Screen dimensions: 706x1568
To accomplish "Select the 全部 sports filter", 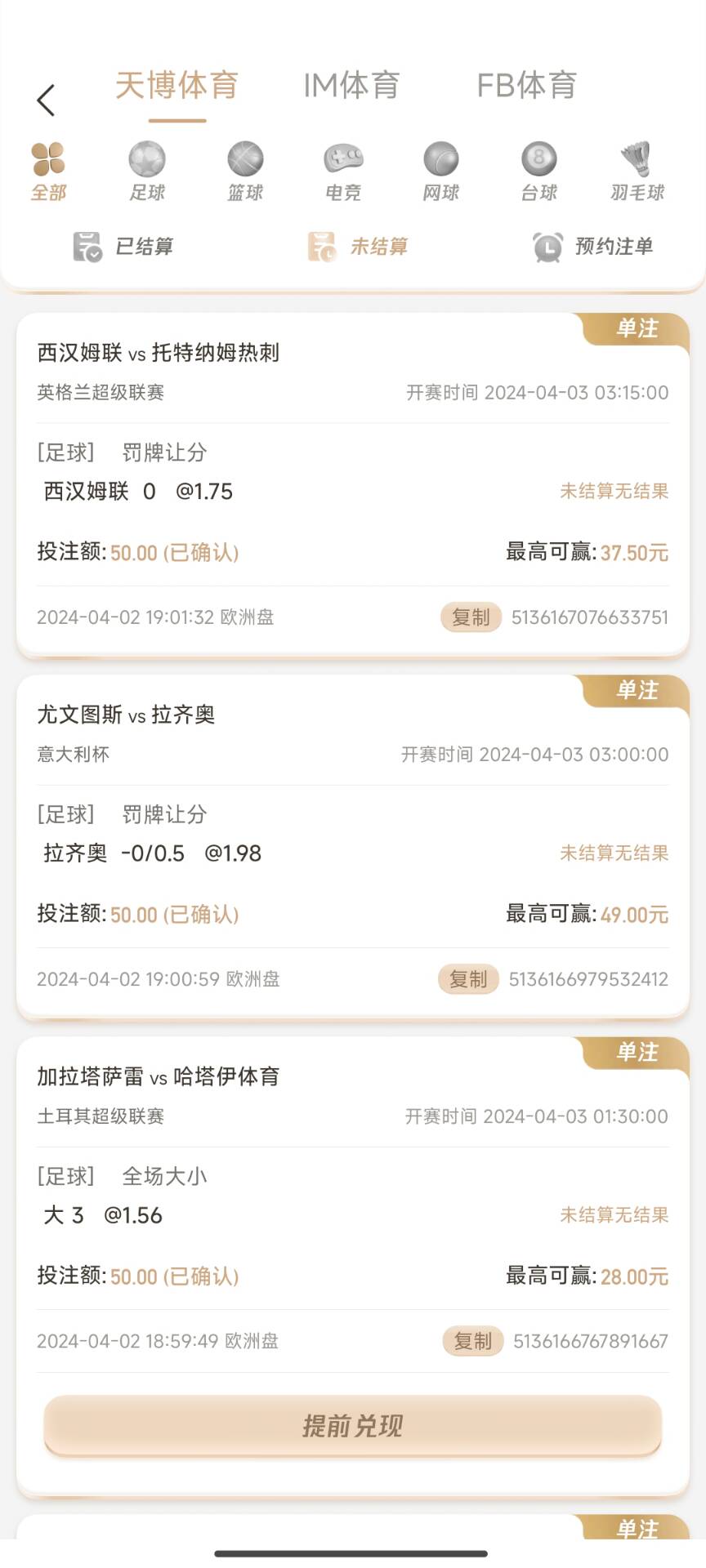I will tap(48, 171).
